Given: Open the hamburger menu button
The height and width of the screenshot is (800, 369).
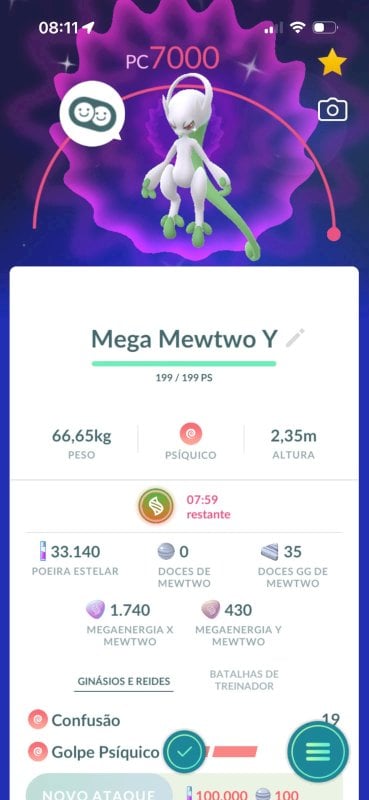Looking at the screenshot, I should (x=318, y=751).
